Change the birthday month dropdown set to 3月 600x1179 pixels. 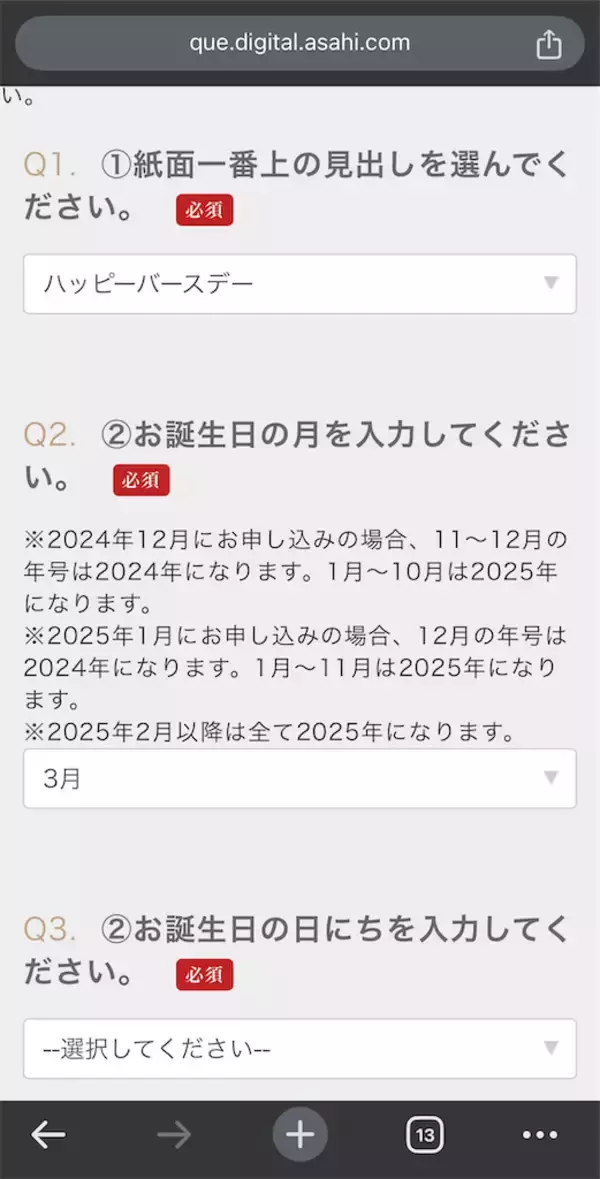(299, 779)
